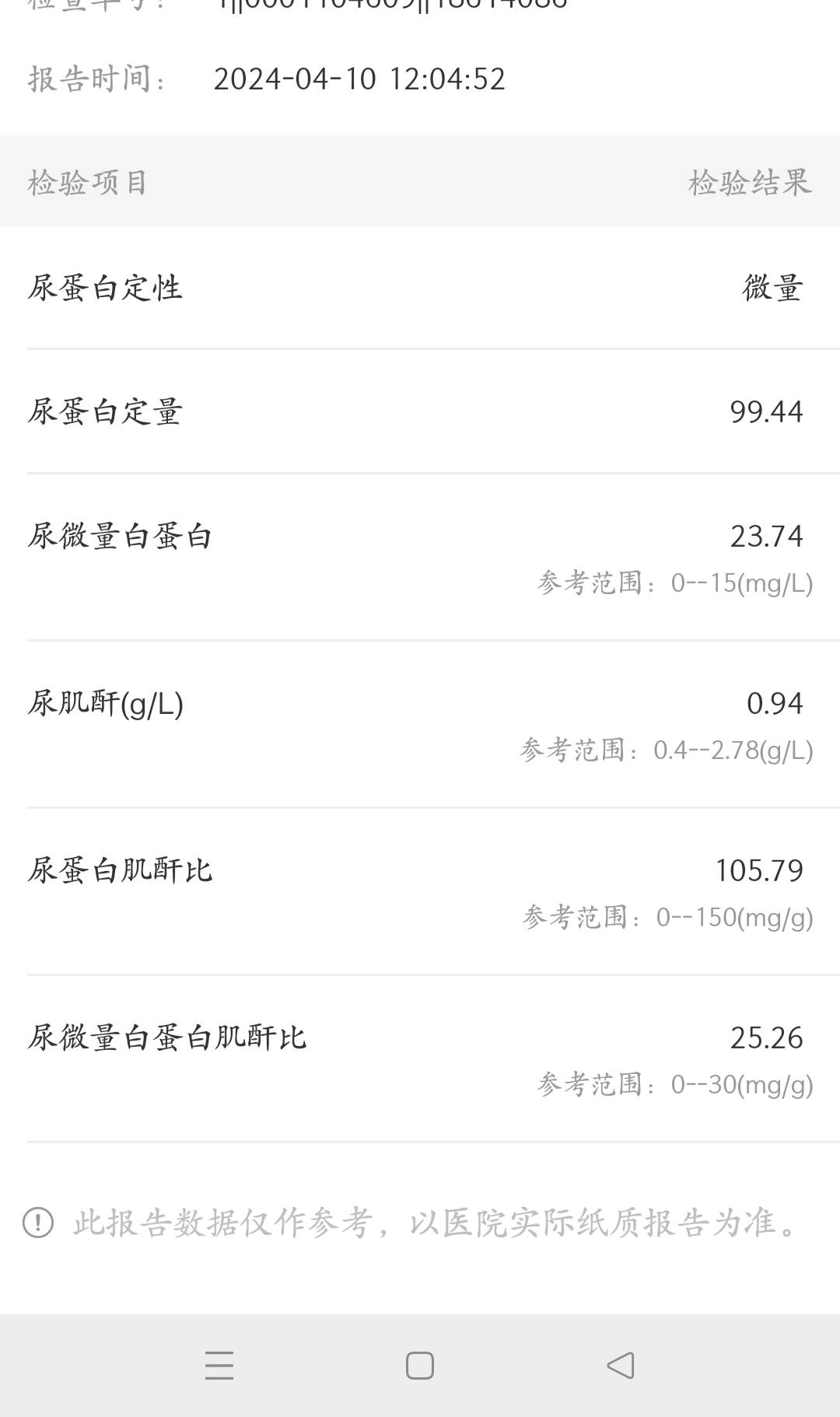Tap the 检验项目 column header
The image size is (840, 1417).
tap(88, 183)
